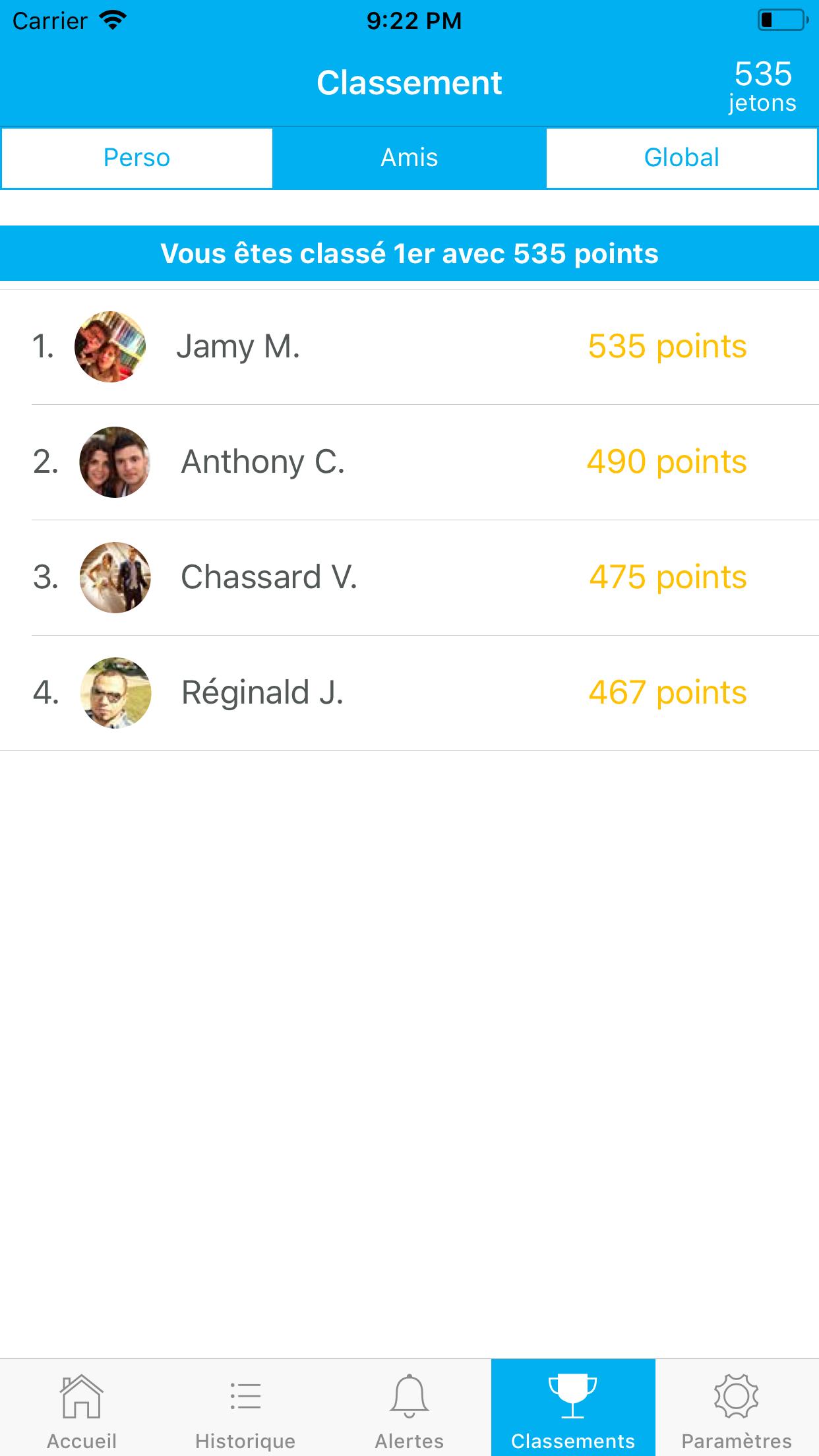Open Jamy M.'s leaderboard entry
The image size is (819, 1456).
tap(409, 346)
